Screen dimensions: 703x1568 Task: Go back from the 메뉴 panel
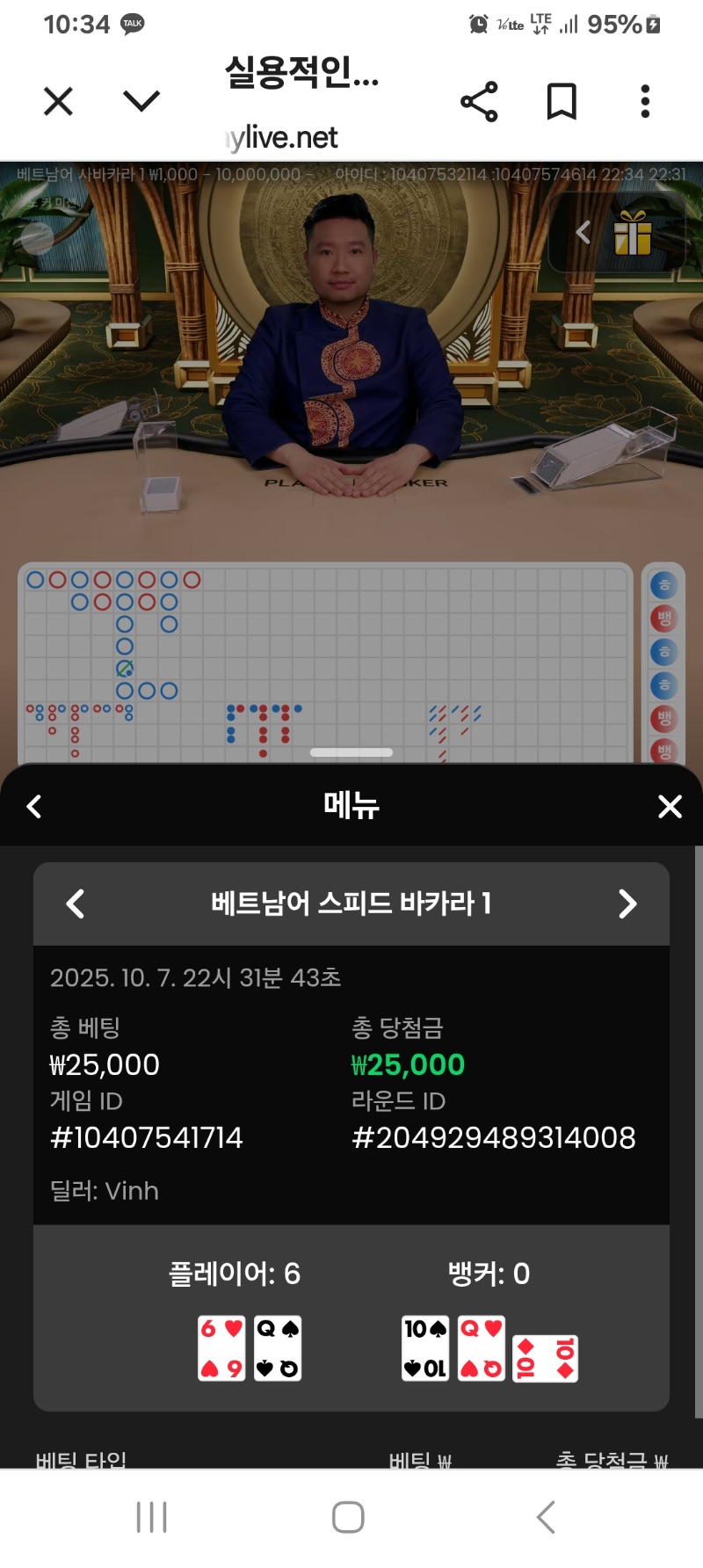point(34,806)
